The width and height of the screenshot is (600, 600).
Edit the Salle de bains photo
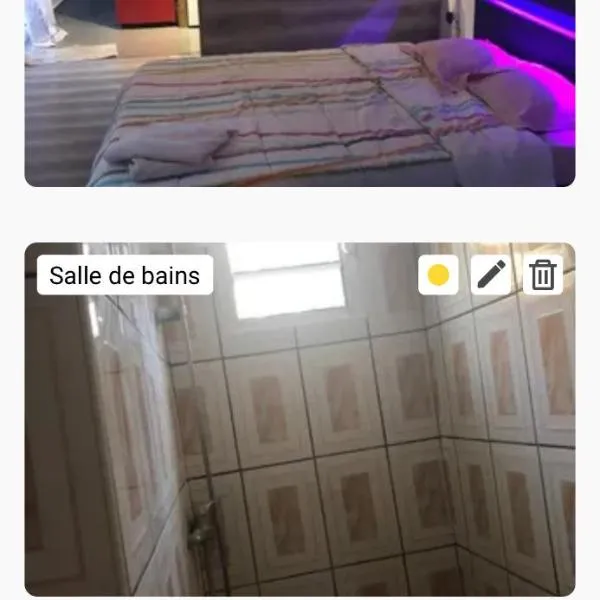point(491,275)
